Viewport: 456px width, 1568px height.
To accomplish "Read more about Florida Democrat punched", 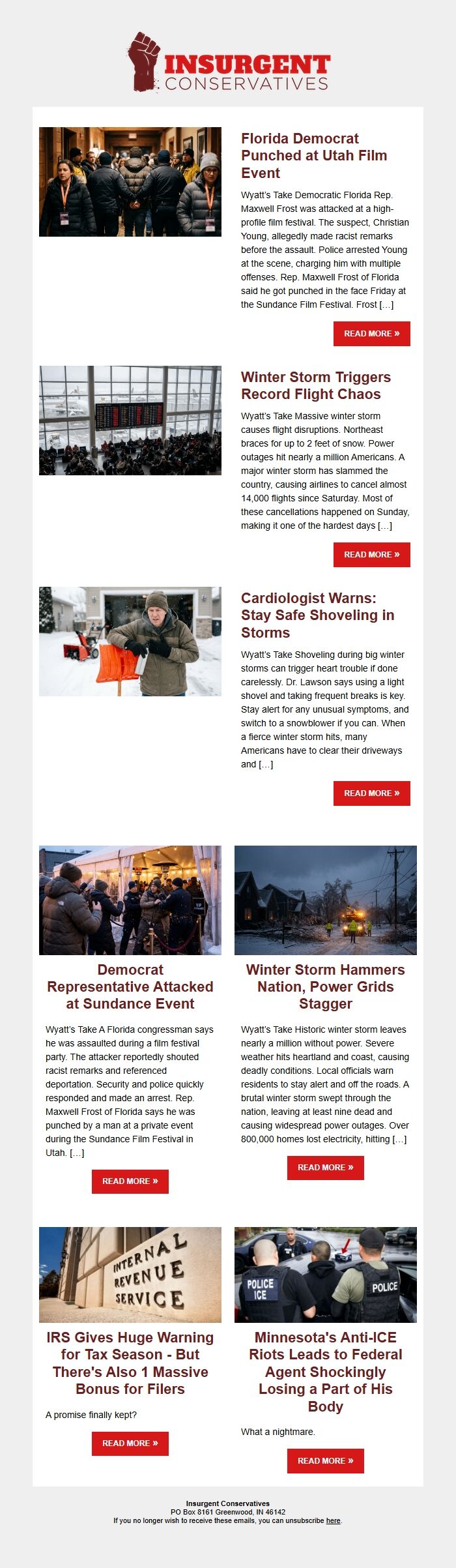I will [371, 333].
